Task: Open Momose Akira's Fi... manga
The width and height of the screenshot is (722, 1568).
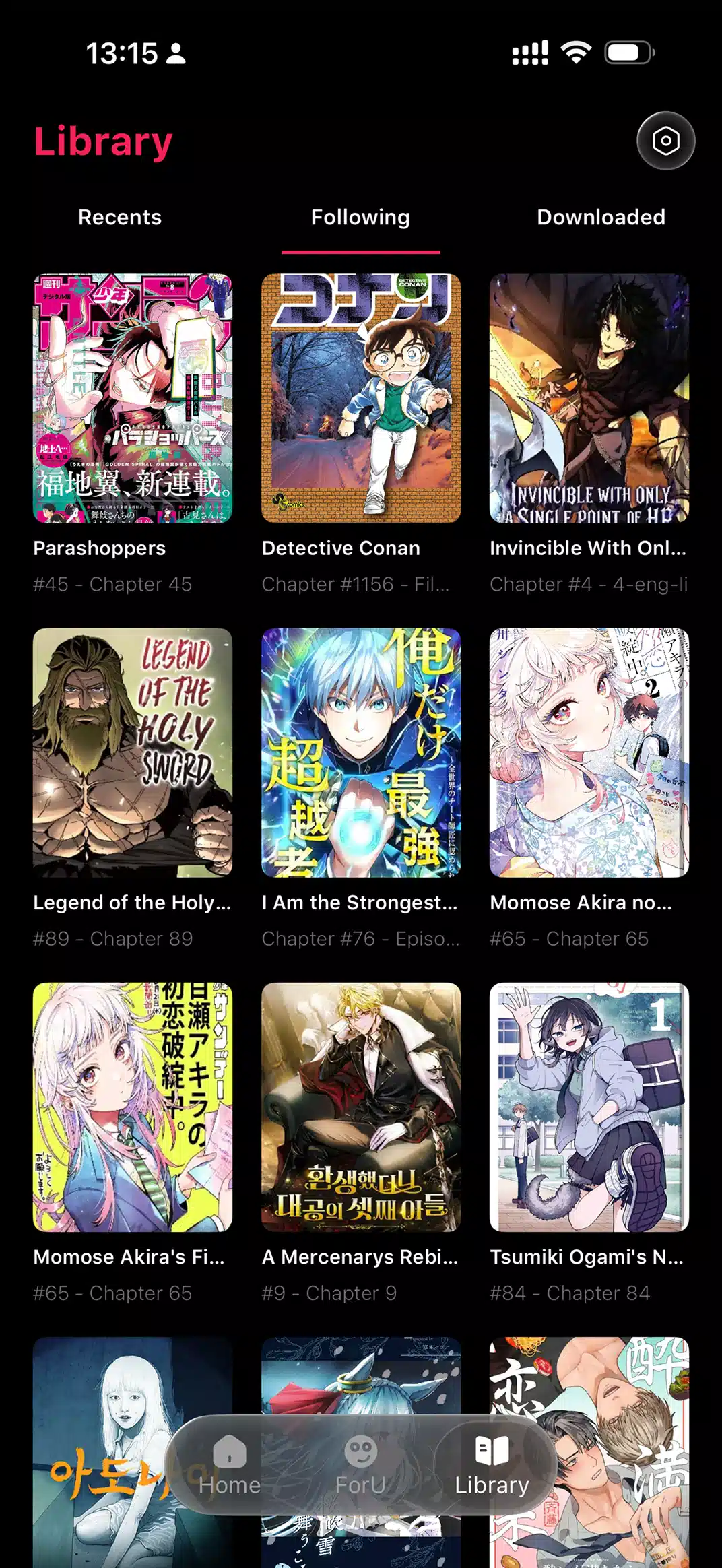Action: (133, 1107)
